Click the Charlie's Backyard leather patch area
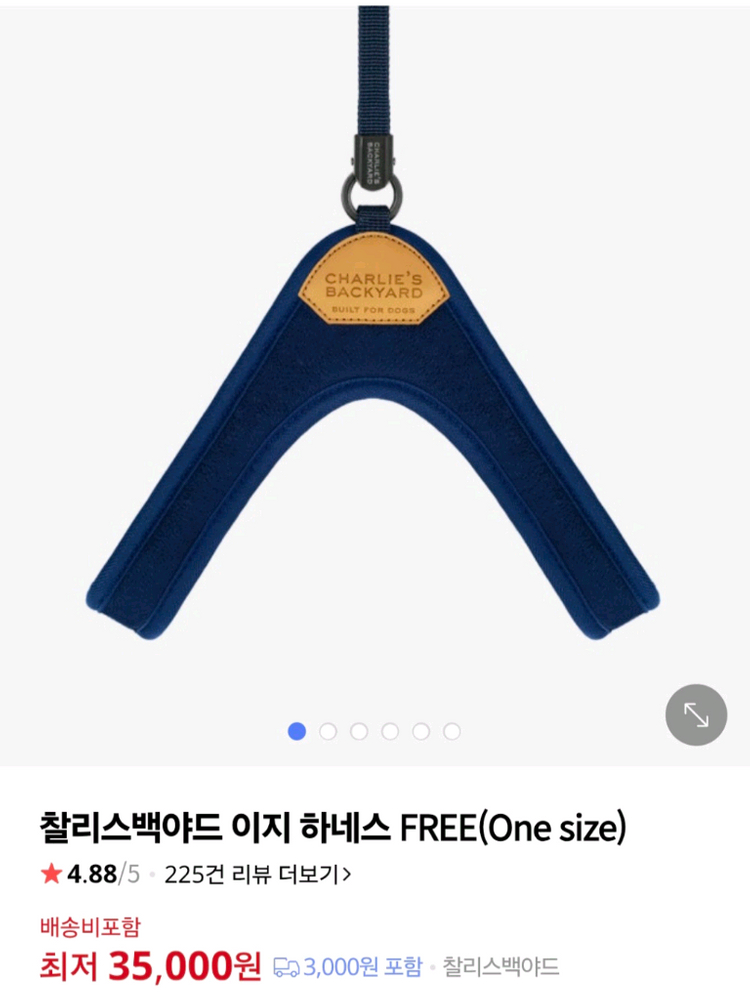 point(375,283)
